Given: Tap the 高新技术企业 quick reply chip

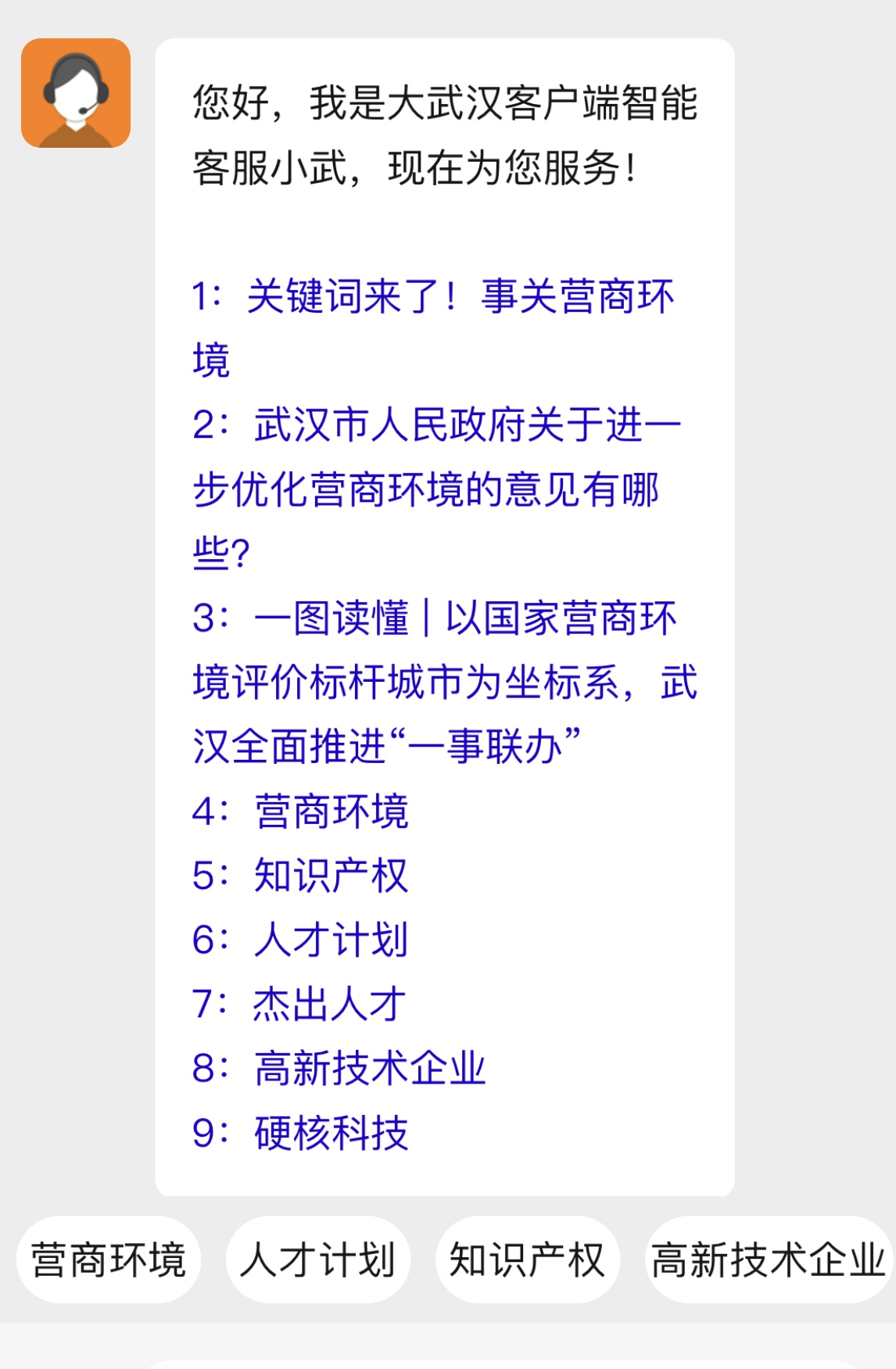Looking at the screenshot, I should 769,1260.
